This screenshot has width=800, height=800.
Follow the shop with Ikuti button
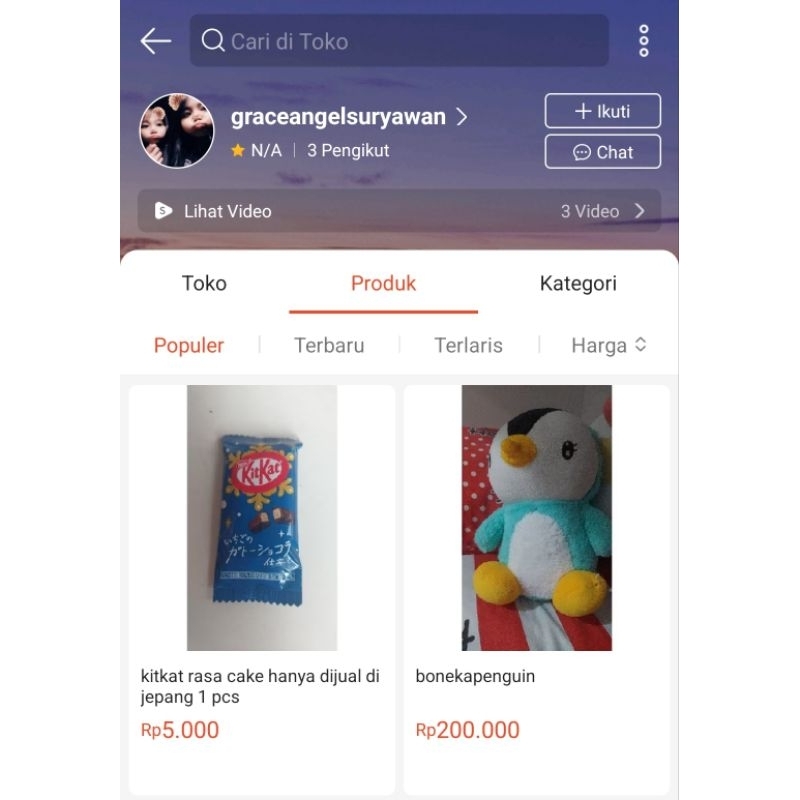click(603, 111)
